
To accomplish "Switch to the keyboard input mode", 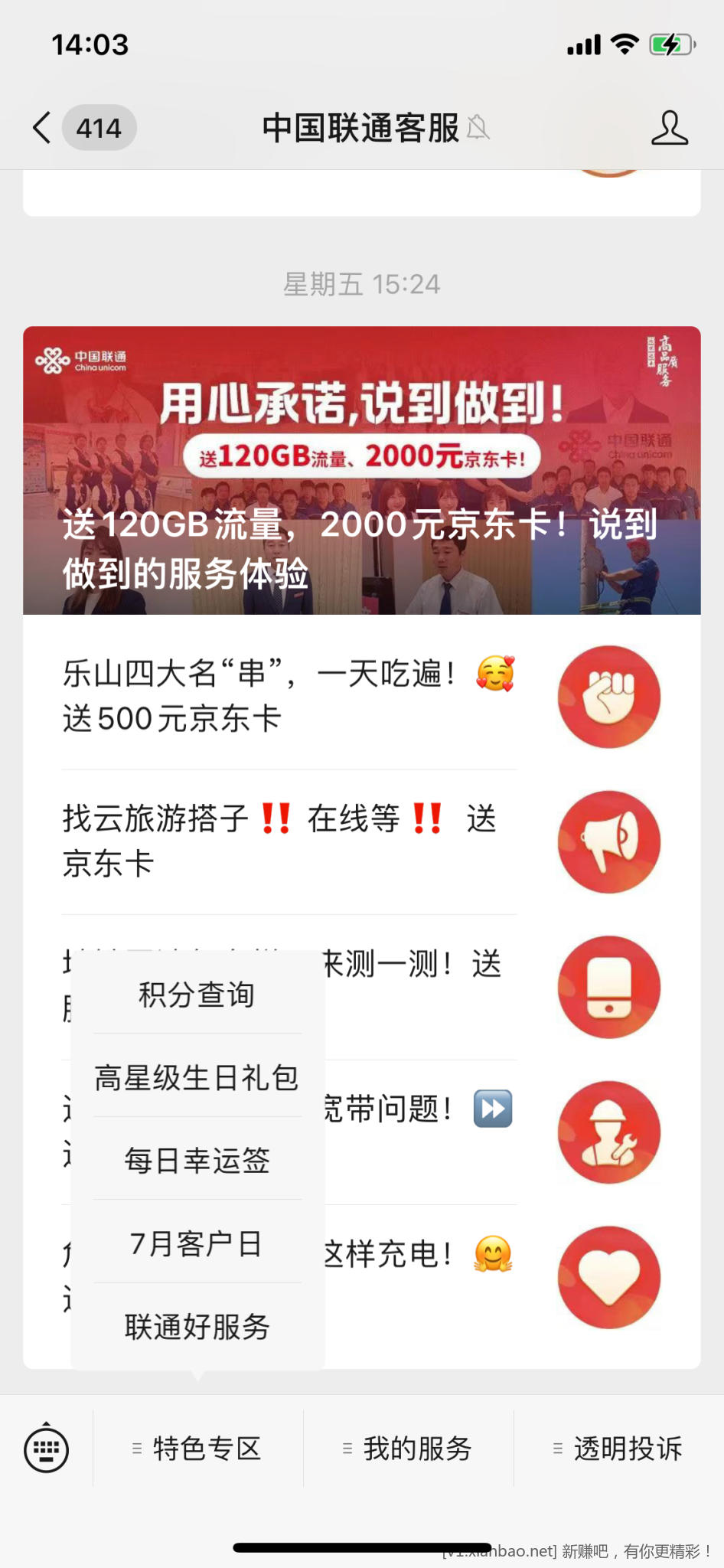I will 47,1449.
